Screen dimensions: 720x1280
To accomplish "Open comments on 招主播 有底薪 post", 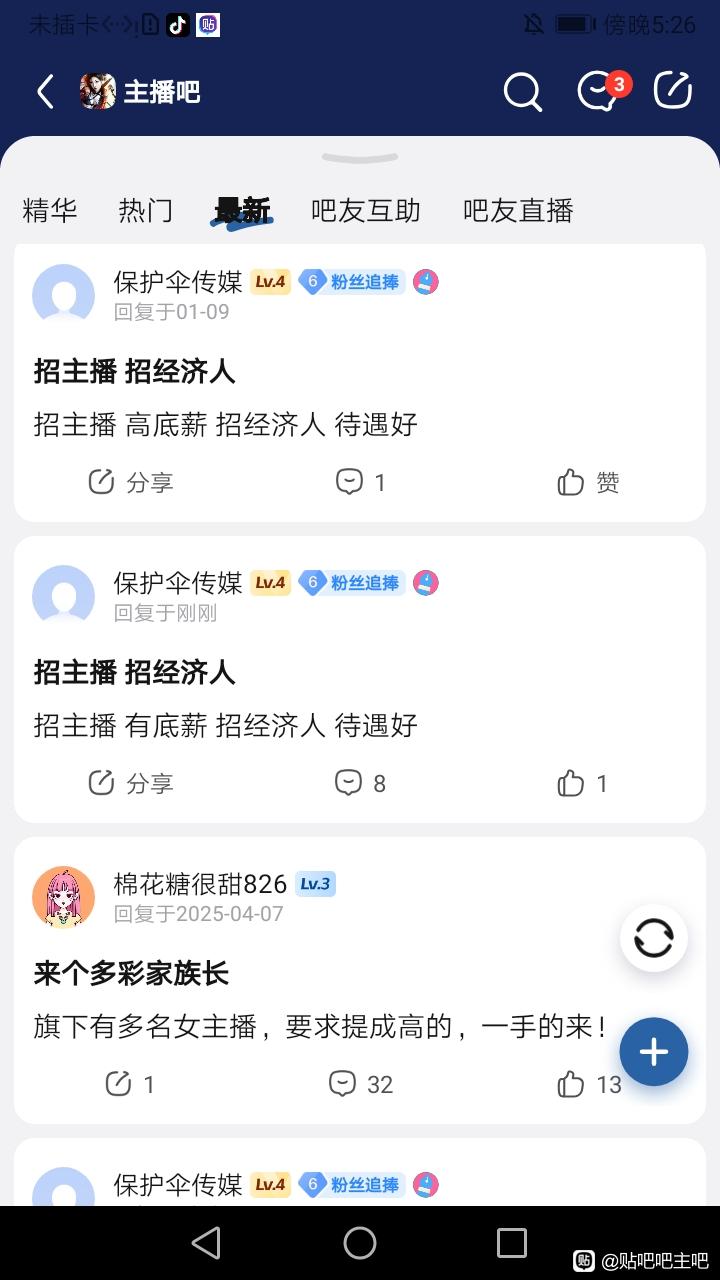I will click(x=360, y=783).
